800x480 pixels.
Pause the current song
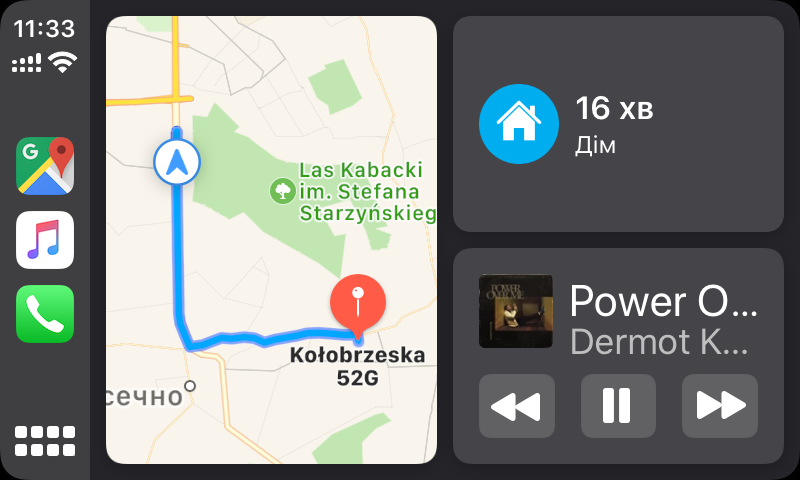click(x=617, y=405)
